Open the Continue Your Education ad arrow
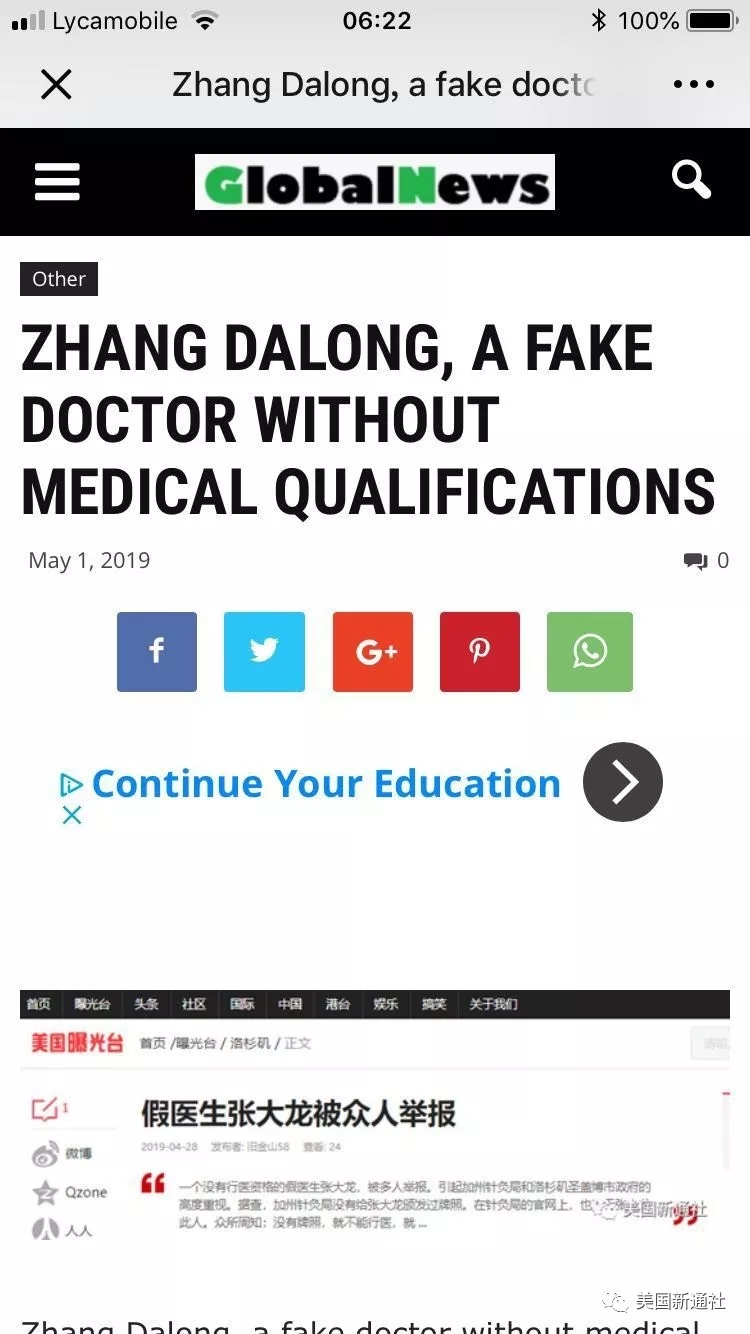The width and height of the screenshot is (750, 1334). pyautogui.click(x=622, y=782)
